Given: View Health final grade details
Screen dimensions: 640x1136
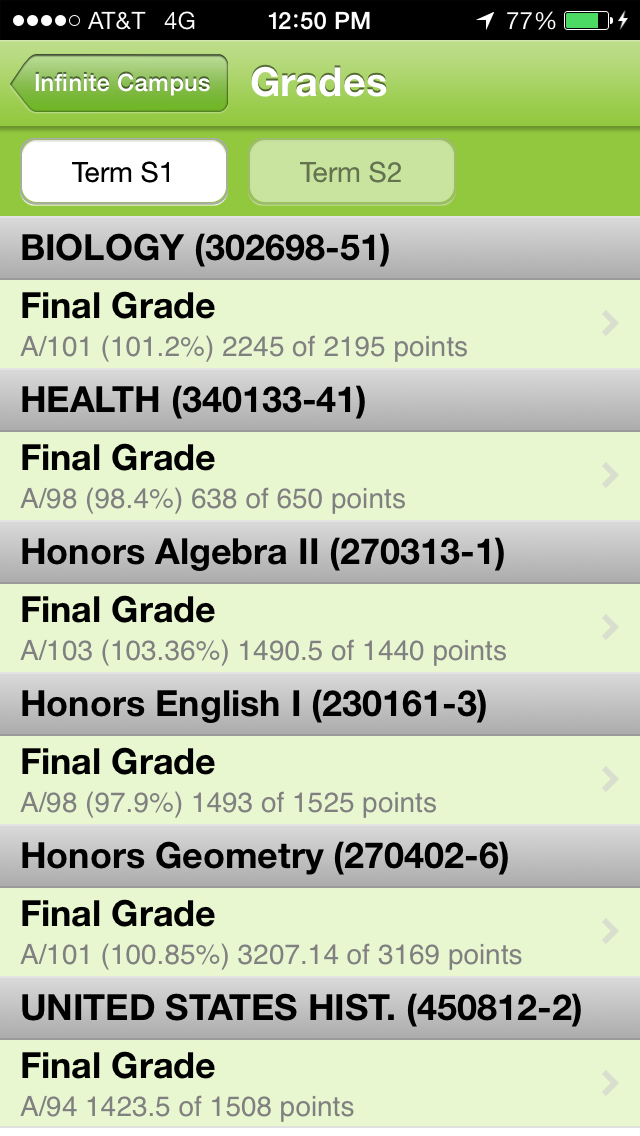Looking at the screenshot, I should (320, 476).
